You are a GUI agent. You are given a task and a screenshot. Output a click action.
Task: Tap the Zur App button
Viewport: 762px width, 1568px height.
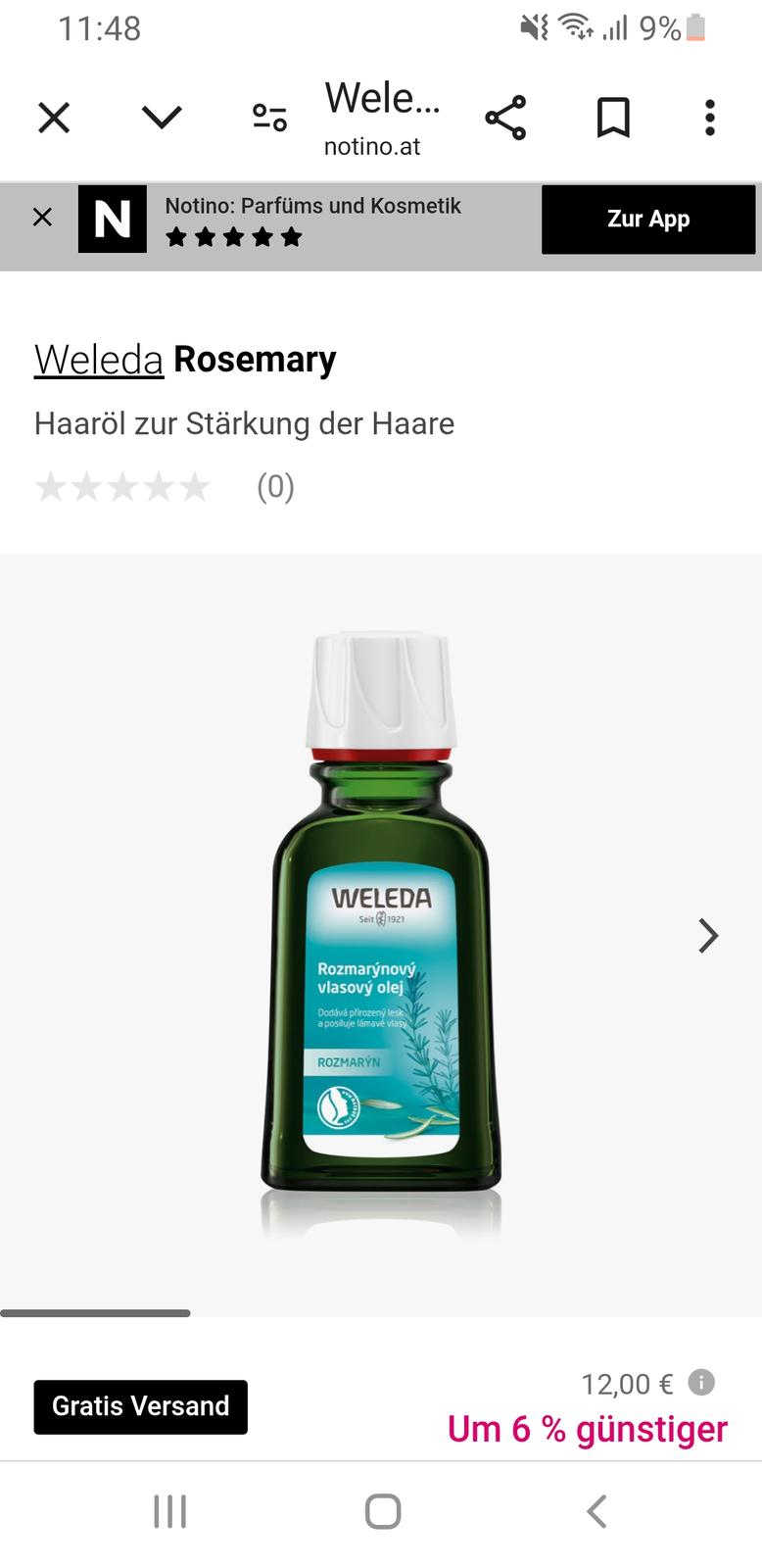pyautogui.click(x=647, y=220)
